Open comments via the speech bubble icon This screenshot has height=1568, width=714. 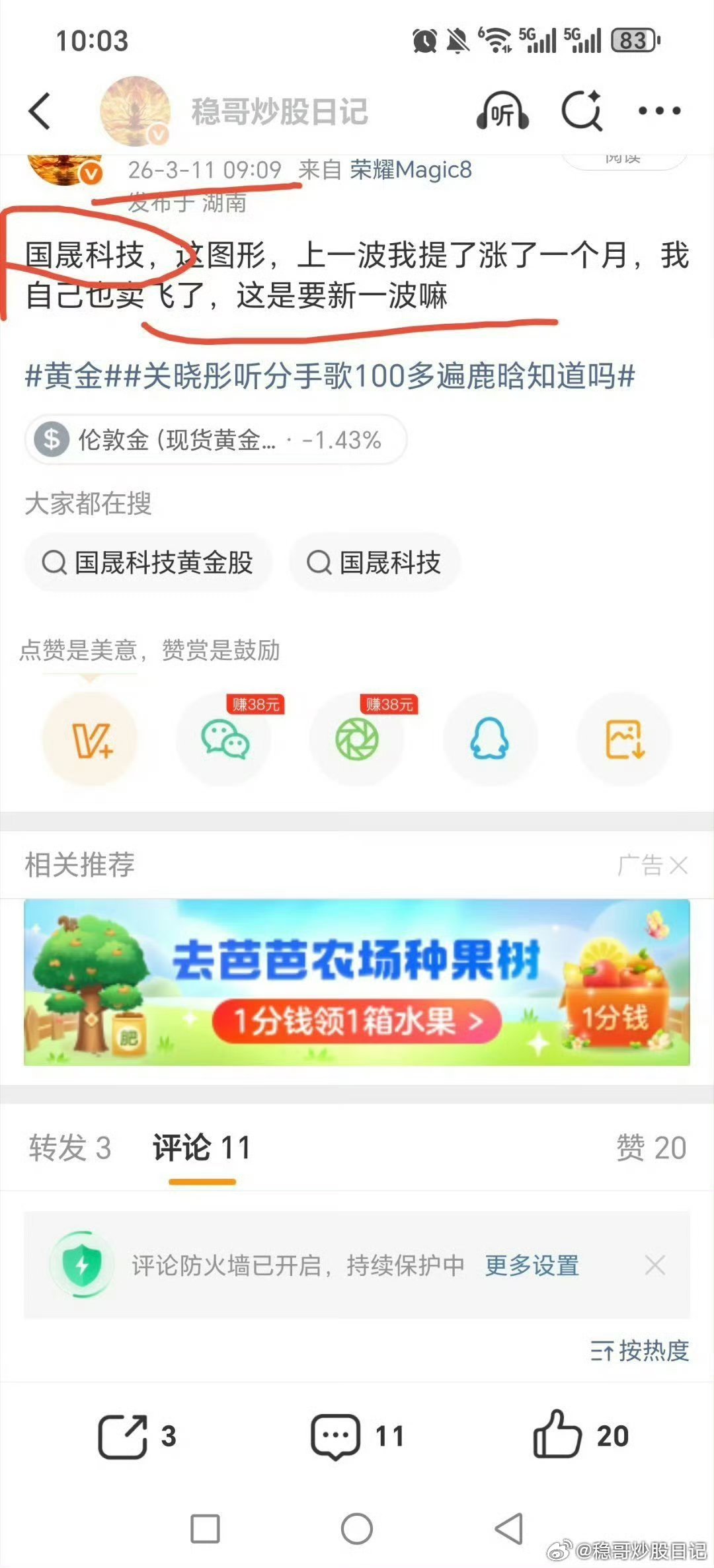pos(337,1435)
